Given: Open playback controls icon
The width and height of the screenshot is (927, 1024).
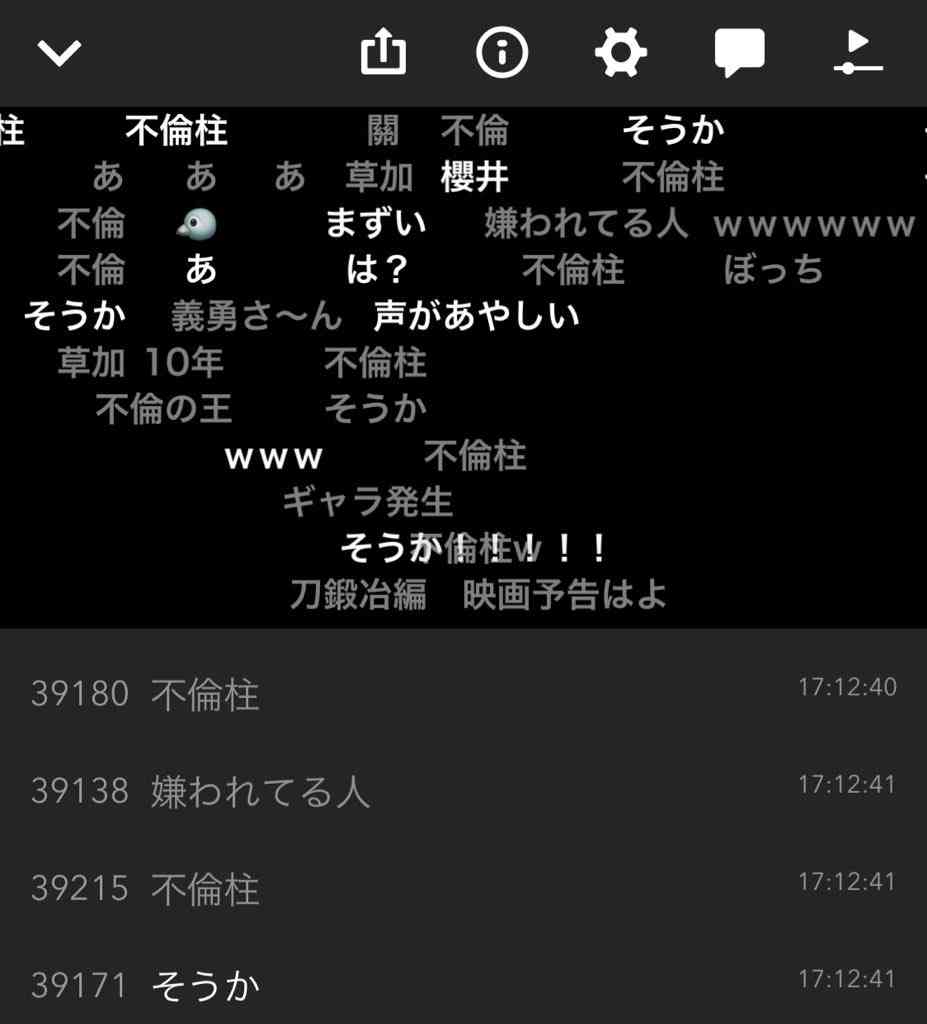Looking at the screenshot, I should 857,53.
